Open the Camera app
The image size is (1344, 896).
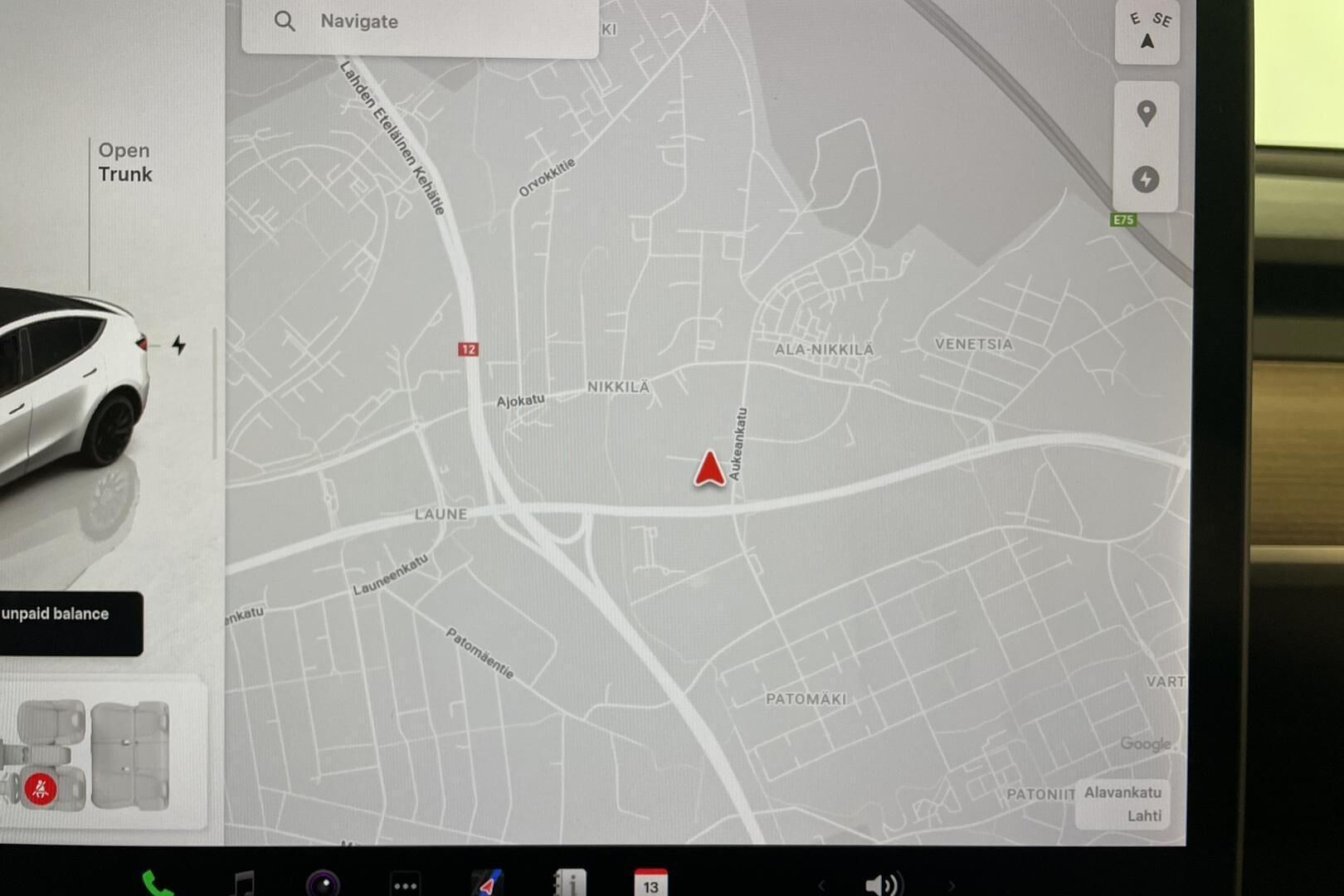point(323,884)
